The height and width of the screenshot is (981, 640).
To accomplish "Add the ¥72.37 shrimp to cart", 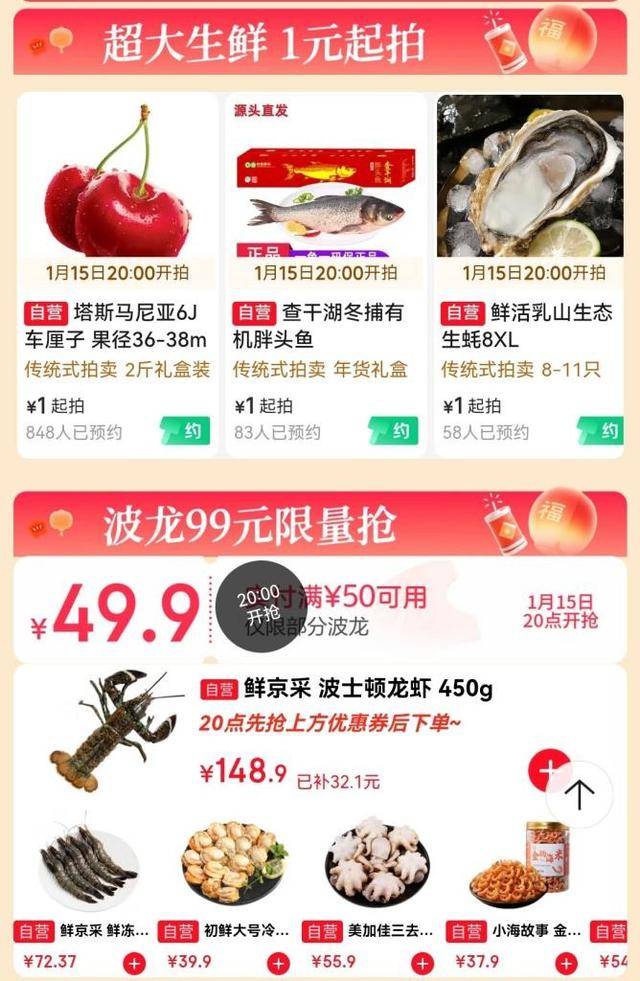I will 133,964.
